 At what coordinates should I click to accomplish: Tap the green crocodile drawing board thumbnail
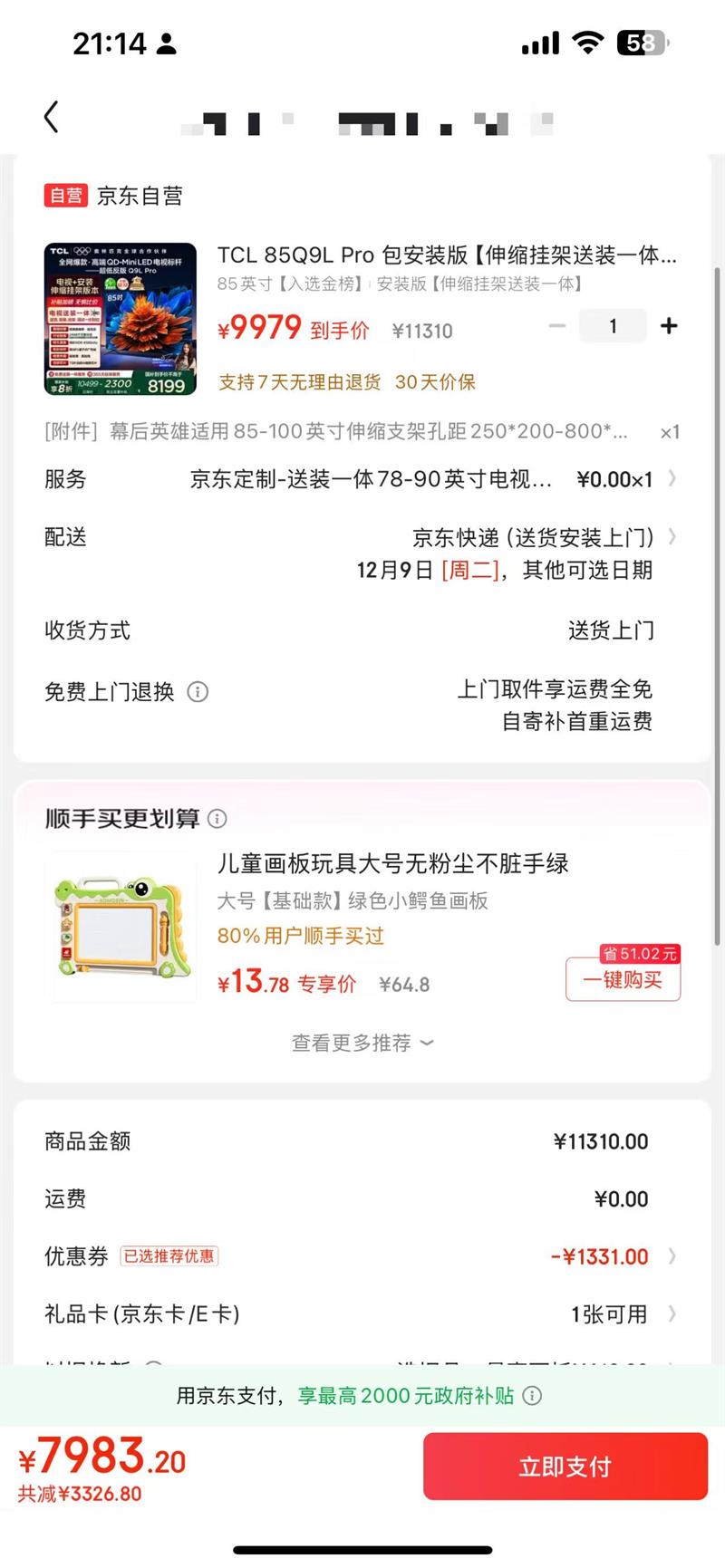122,928
